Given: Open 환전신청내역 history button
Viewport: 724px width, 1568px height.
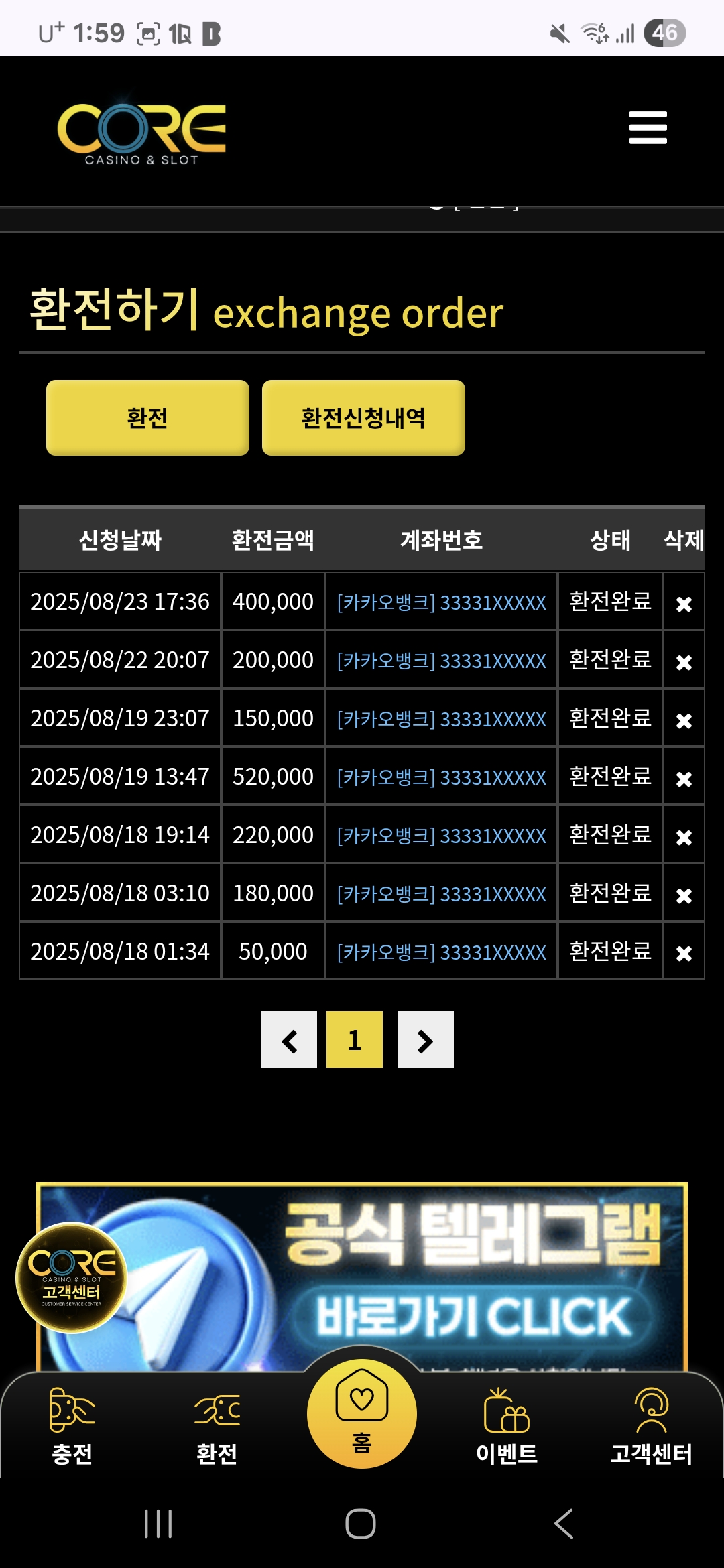Looking at the screenshot, I should (x=363, y=417).
